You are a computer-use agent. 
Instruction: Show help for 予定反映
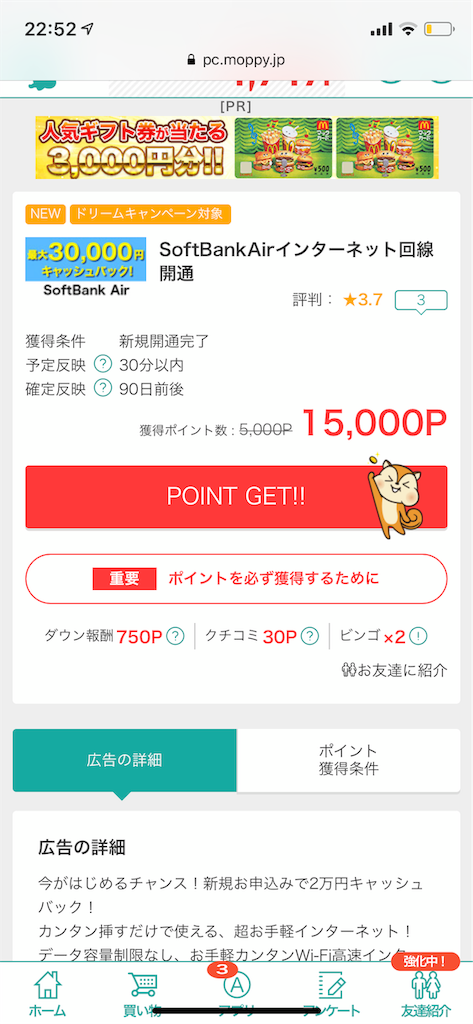coord(102,364)
